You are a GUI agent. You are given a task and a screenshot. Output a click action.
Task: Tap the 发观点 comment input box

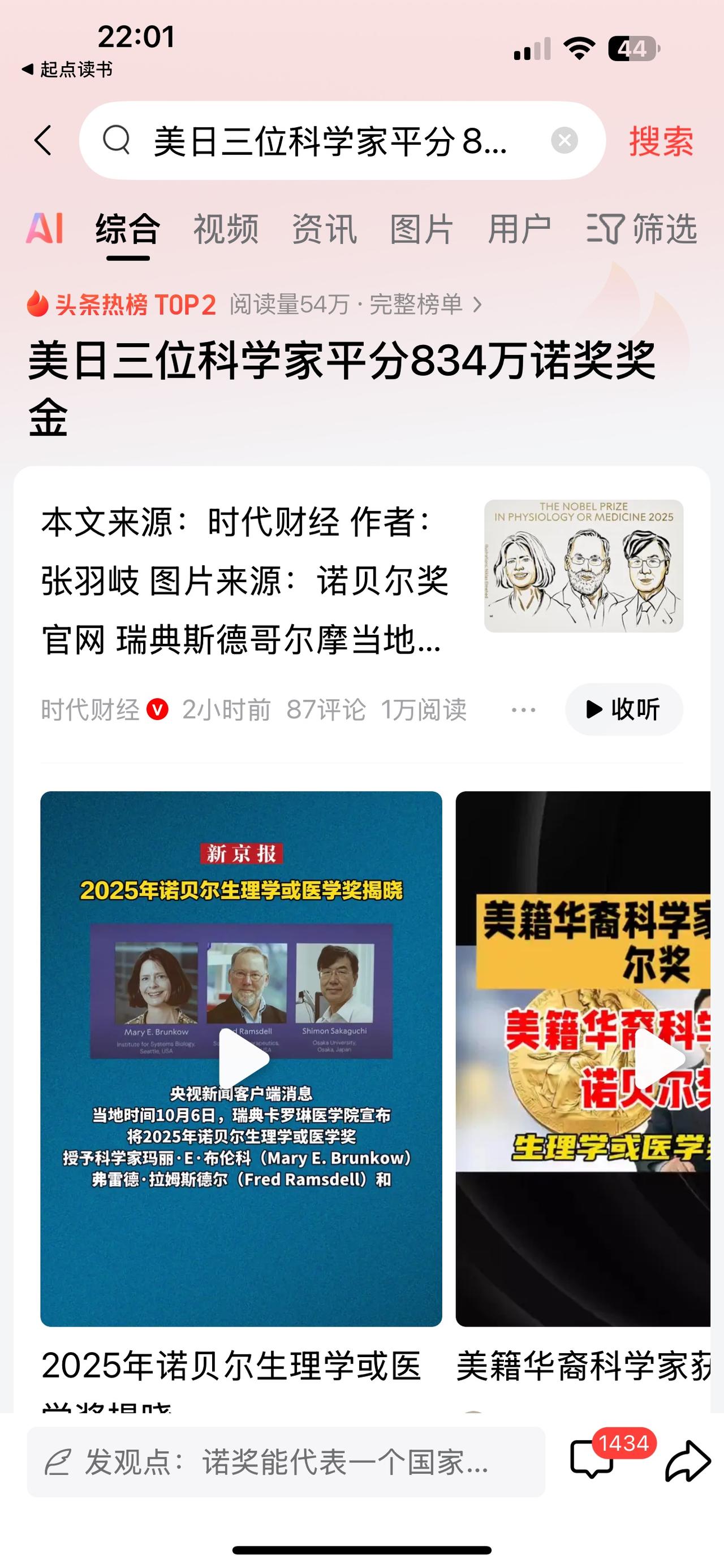coord(286,1462)
